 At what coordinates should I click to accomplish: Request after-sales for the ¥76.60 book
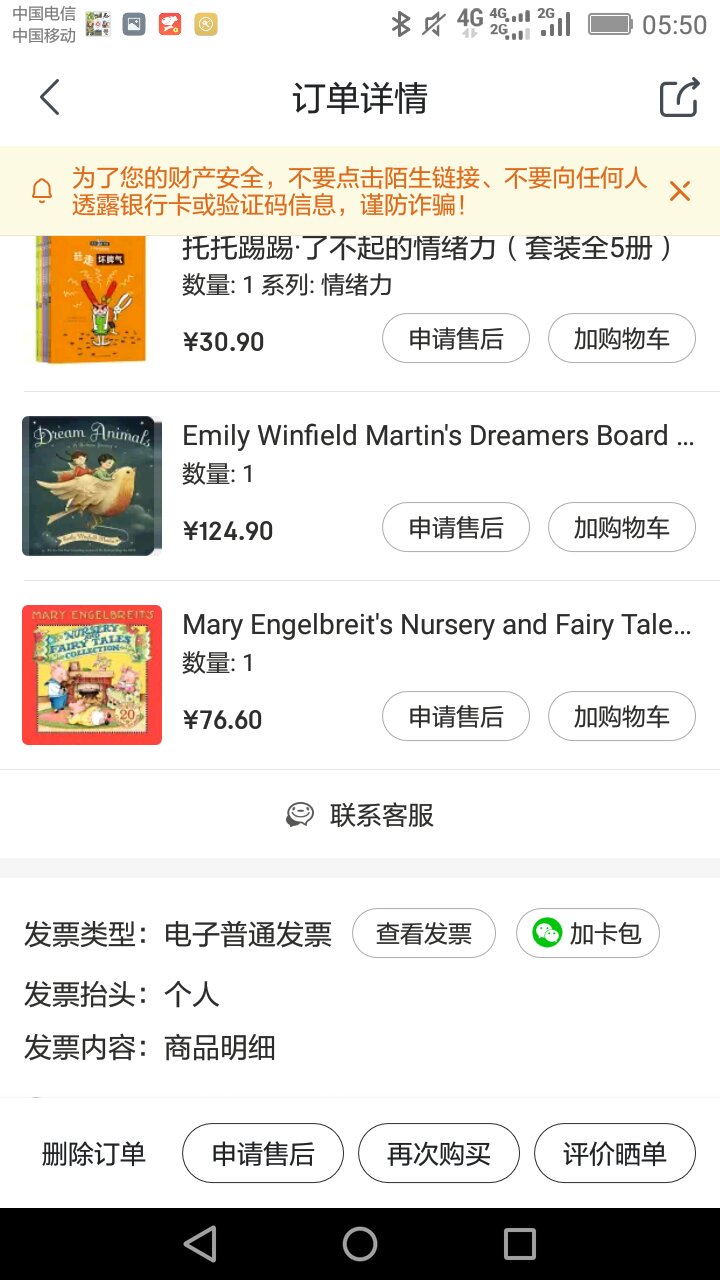(x=456, y=717)
